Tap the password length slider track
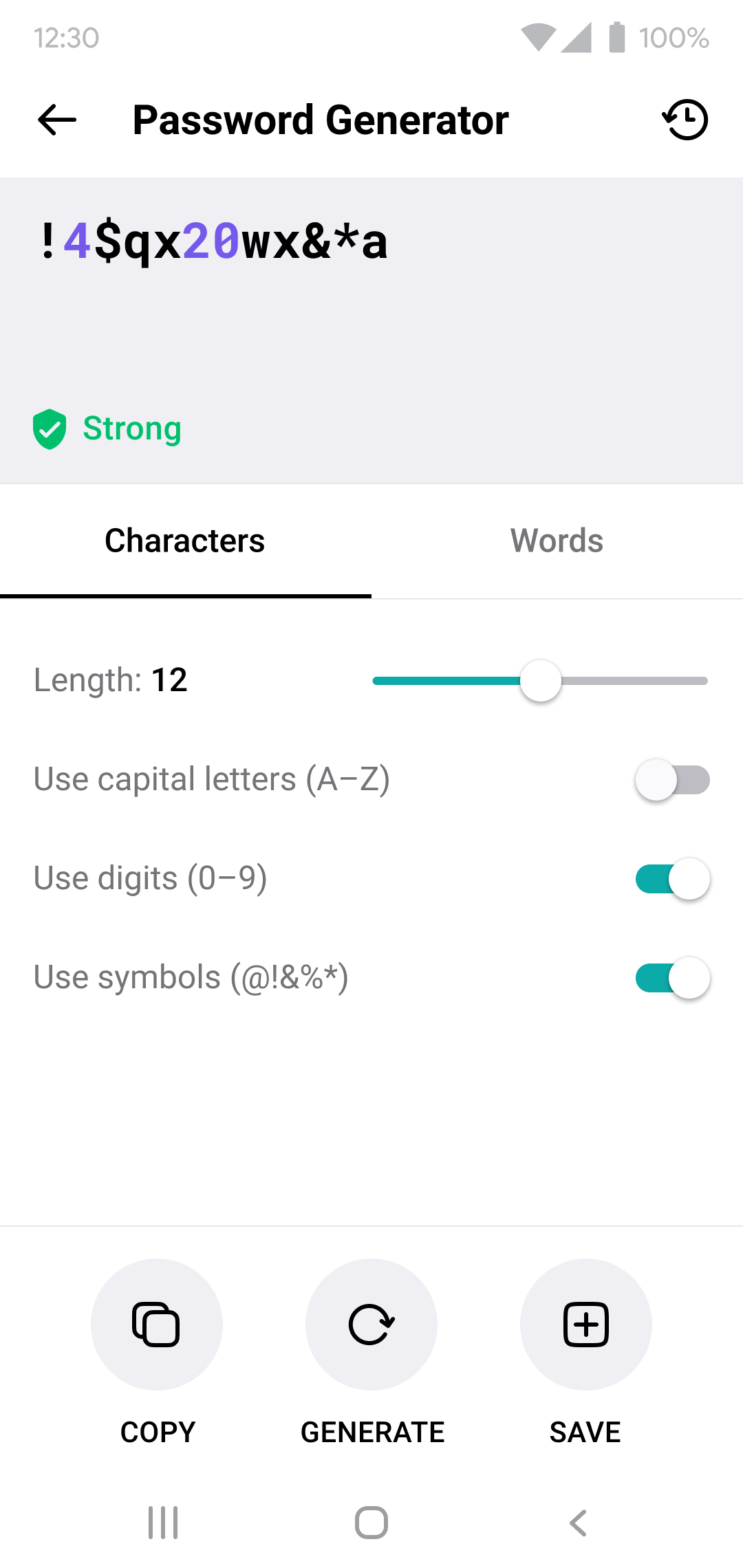The image size is (743, 1568). (540, 681)
